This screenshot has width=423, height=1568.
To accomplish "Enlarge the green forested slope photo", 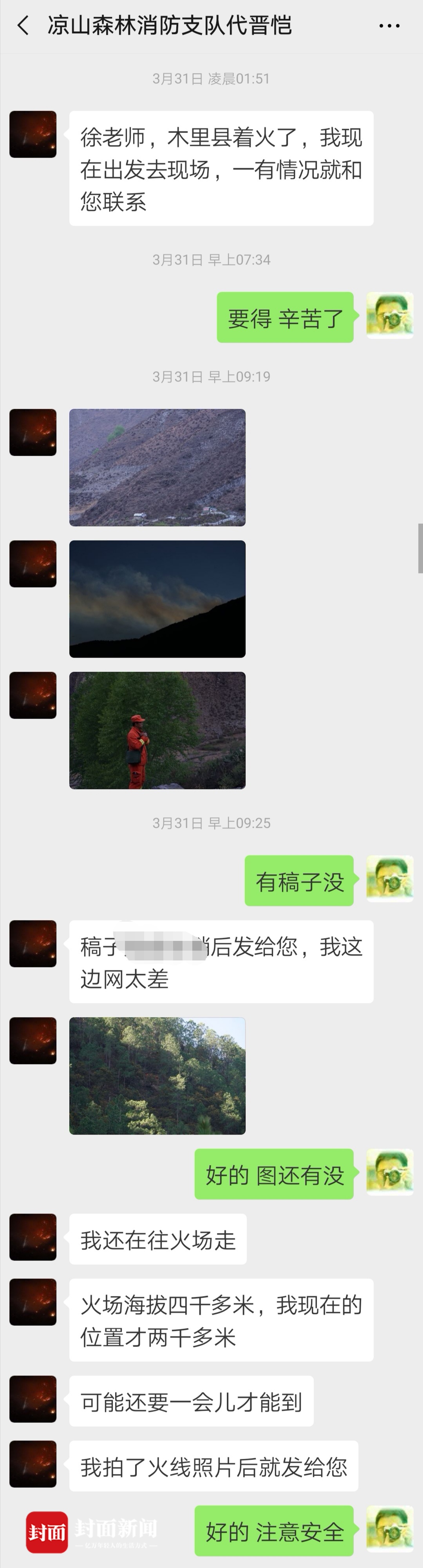I will click(x=157, y=1075).
